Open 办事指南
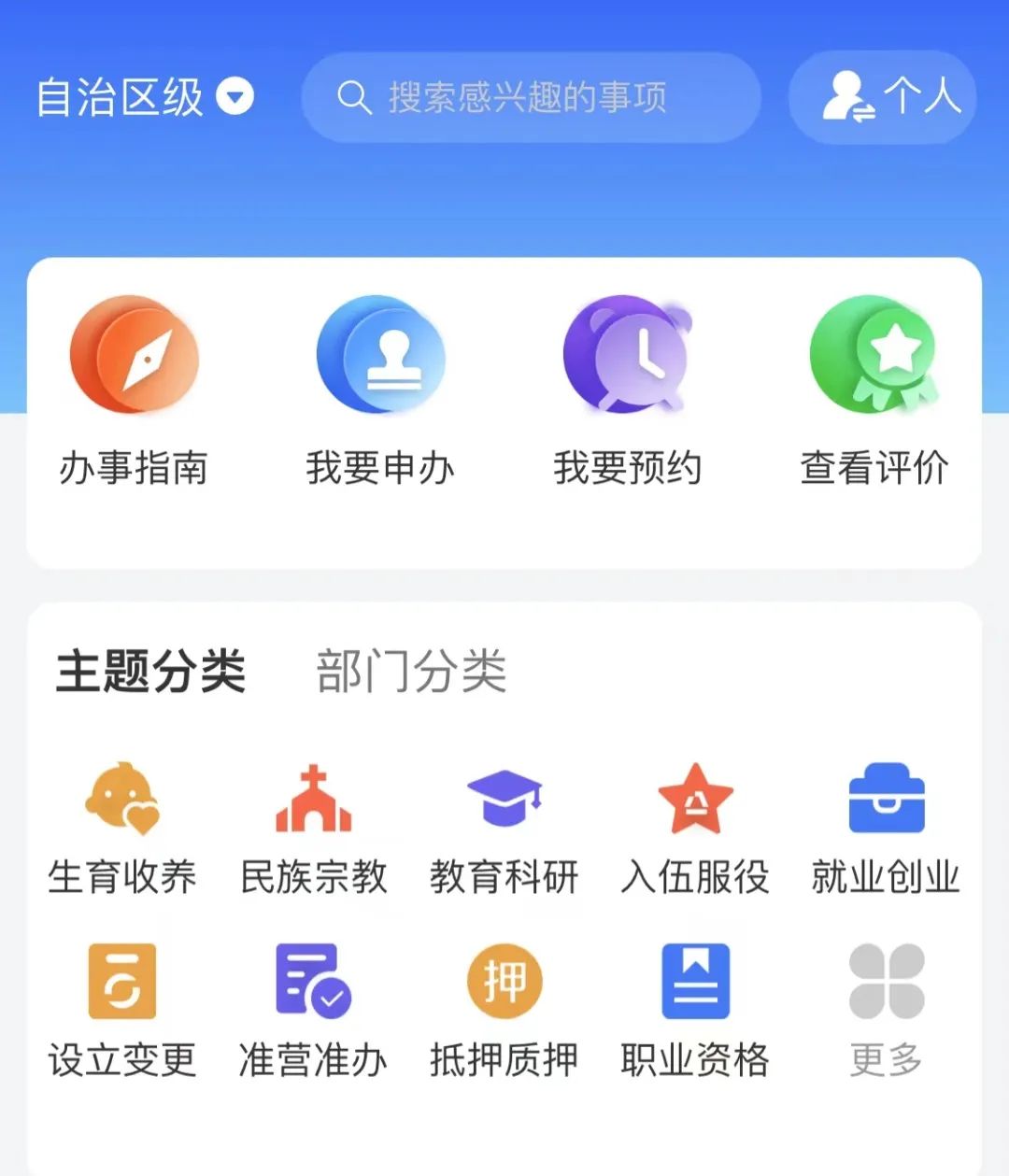1009x1176 pixels. pos(134,393)
